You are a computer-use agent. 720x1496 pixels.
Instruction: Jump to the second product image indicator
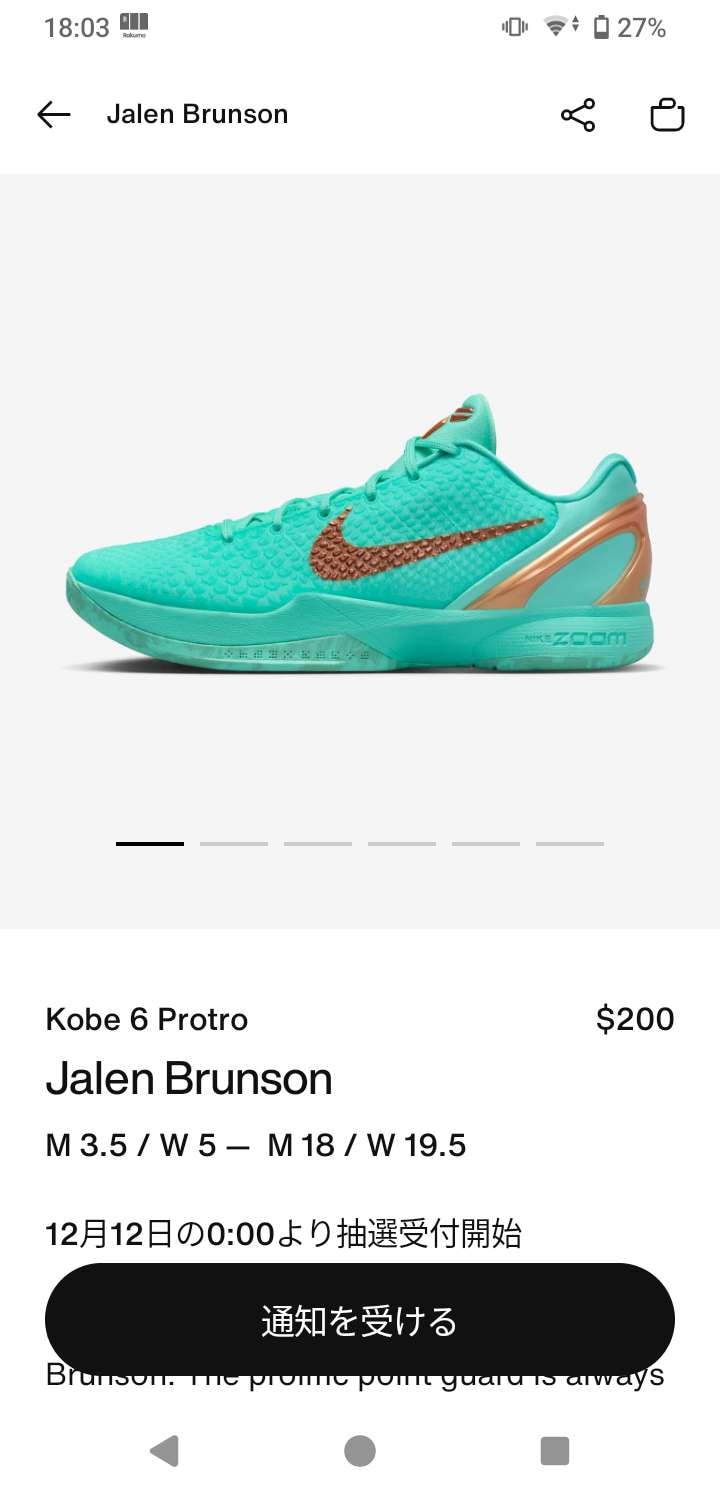click(234, 844)
